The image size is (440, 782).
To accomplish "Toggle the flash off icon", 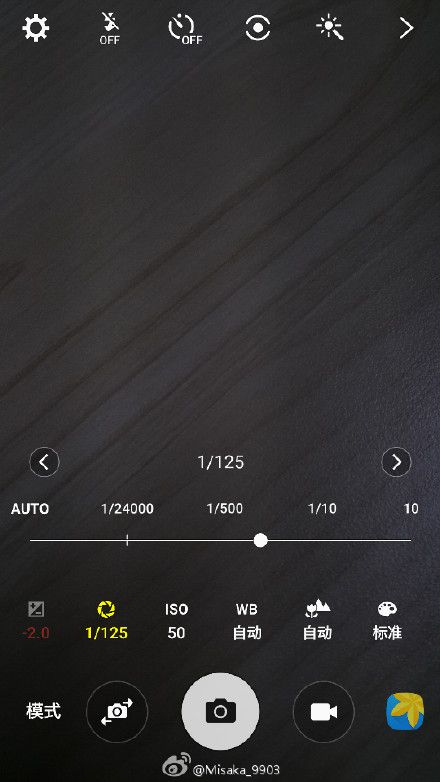I will pos(109,28).
